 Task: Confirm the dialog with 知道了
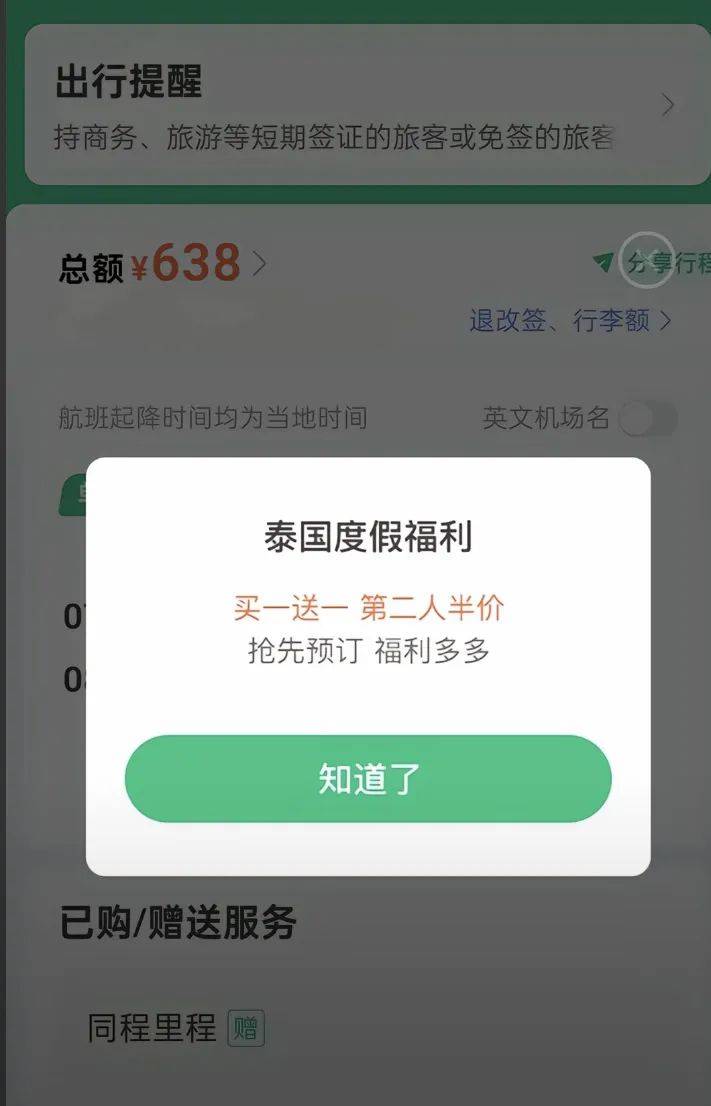[x=368, y=779]
